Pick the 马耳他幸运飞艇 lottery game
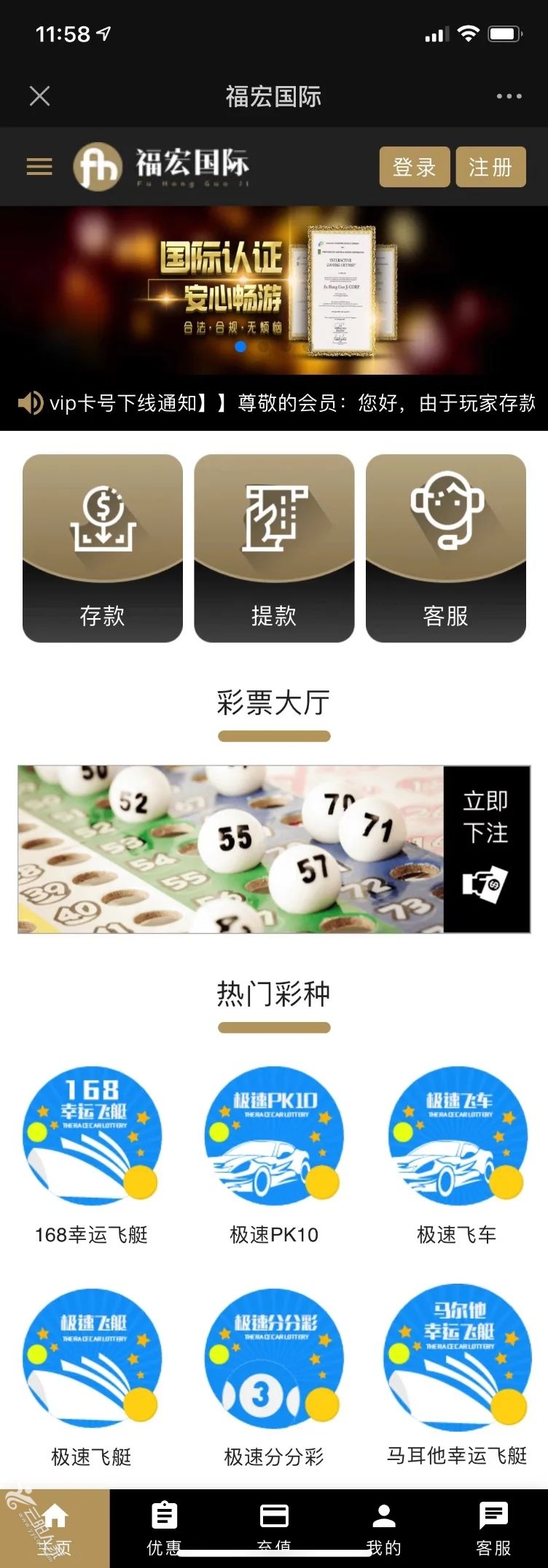 (x=457, y=1360)
